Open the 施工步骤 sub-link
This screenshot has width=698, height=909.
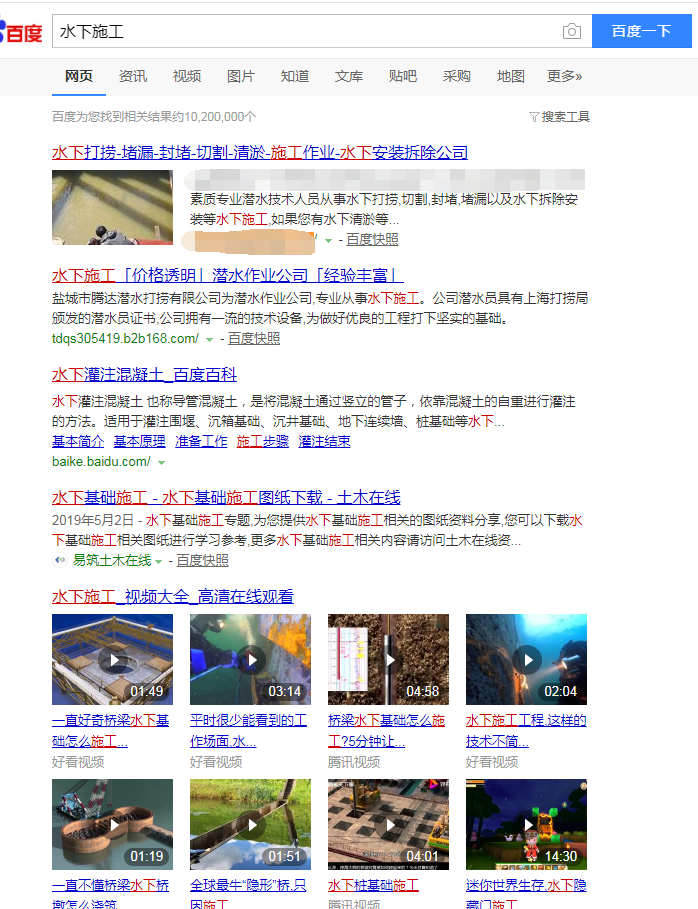click(x=263, y=441)
